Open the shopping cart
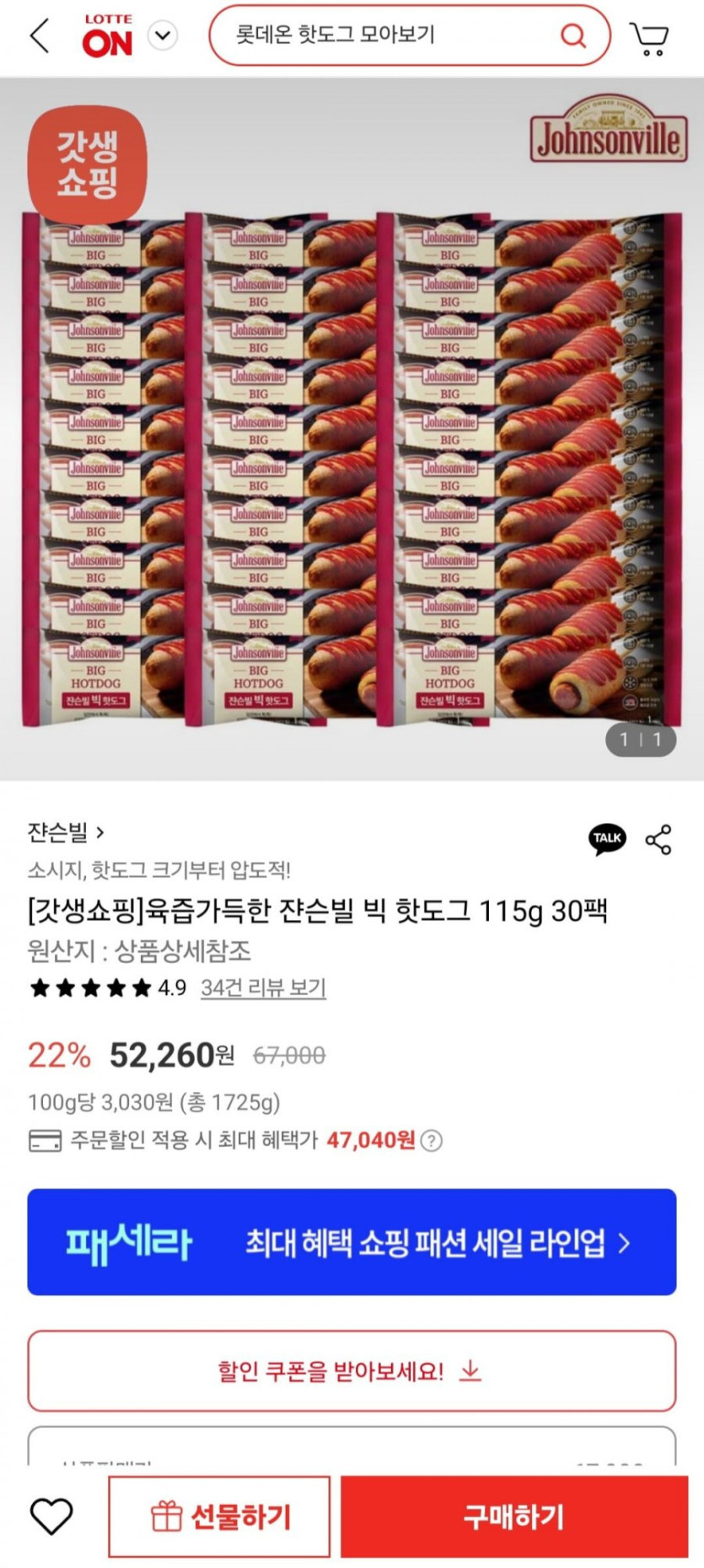This screenshot has width=704, height=1568. pos(649,38)
